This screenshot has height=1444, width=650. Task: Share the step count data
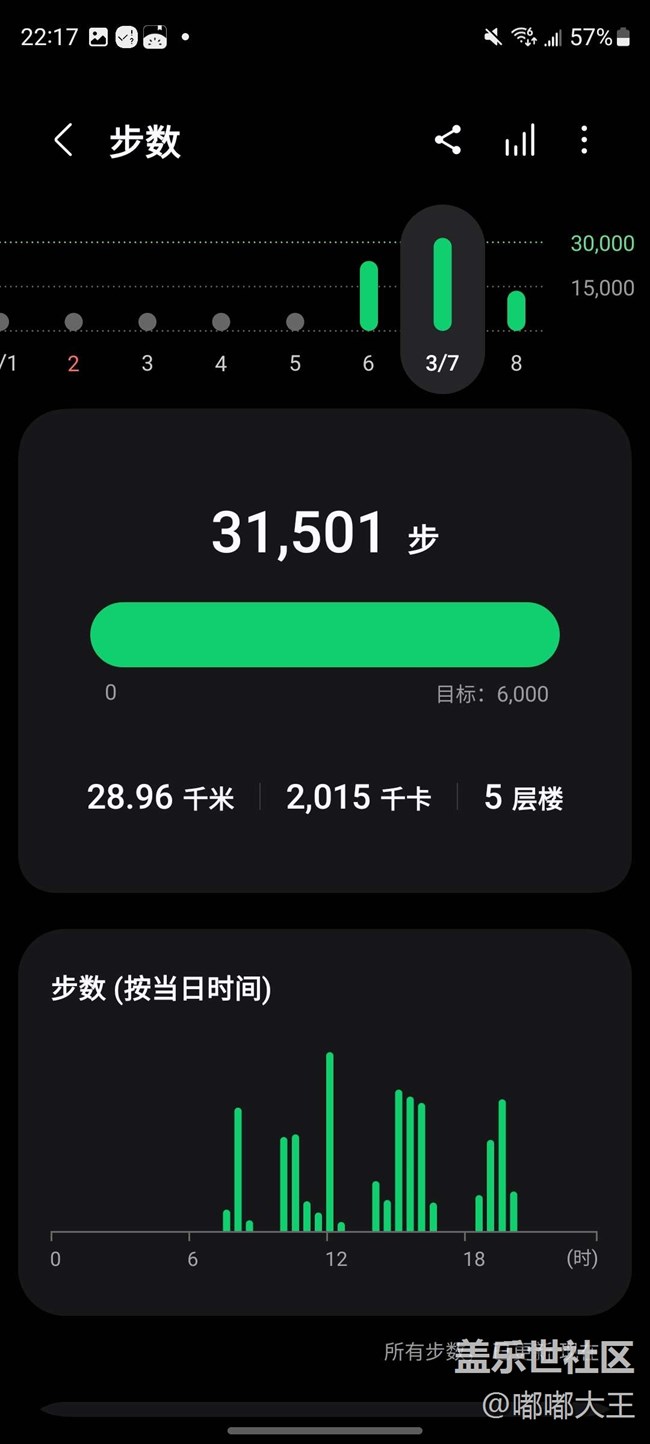click(x=448, y=140)
